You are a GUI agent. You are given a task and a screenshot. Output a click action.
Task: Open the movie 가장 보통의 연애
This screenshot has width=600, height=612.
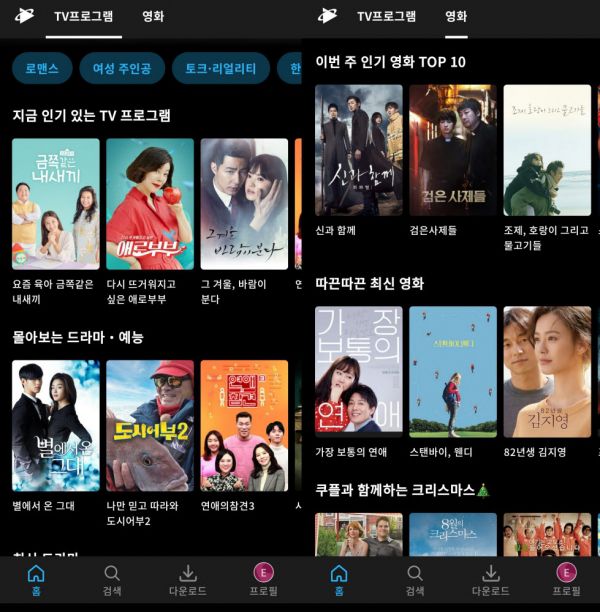tap(359, 372)
